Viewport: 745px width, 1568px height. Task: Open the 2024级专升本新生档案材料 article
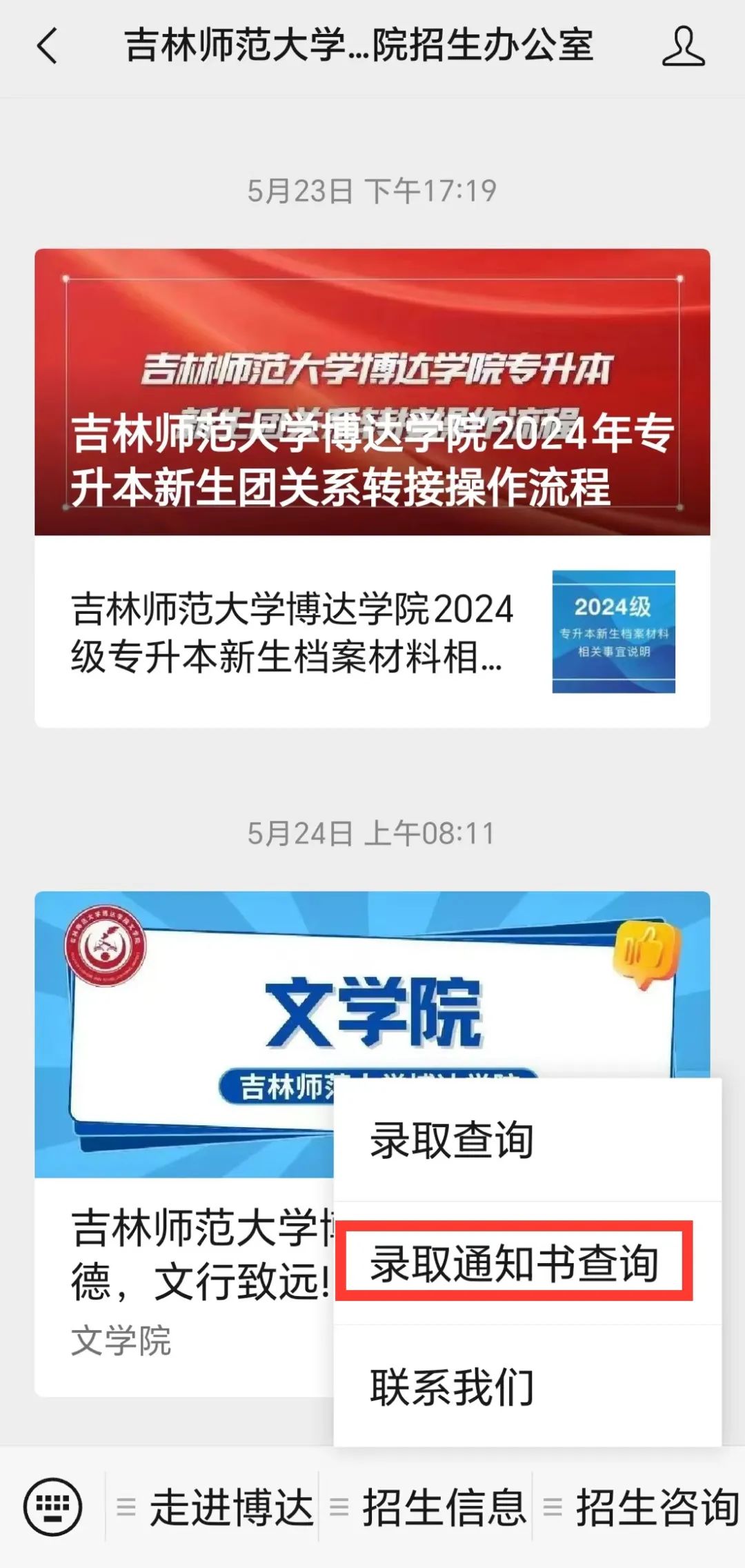(372, 631)
